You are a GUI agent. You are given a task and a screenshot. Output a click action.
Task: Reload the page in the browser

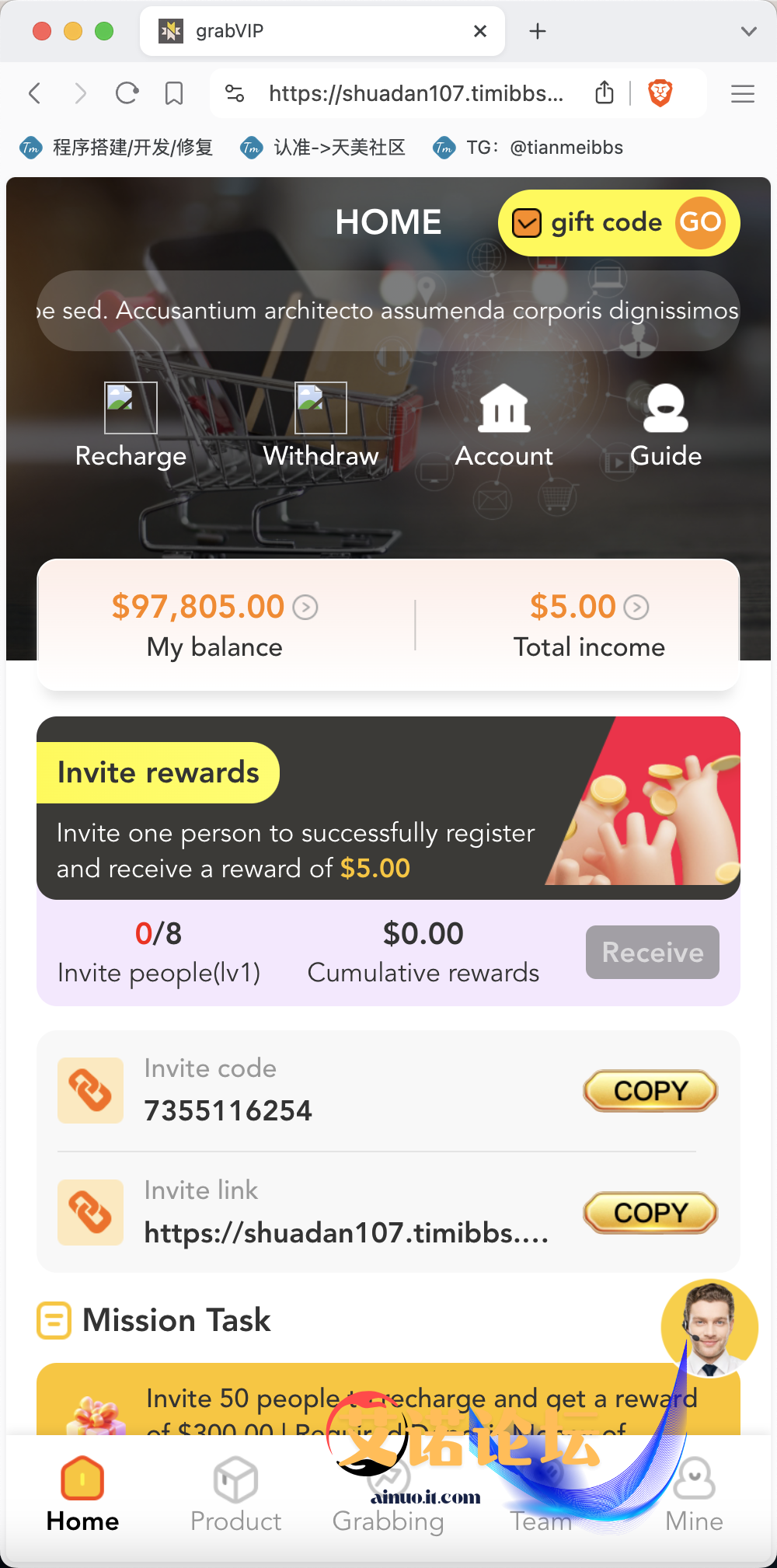[127, 94]
